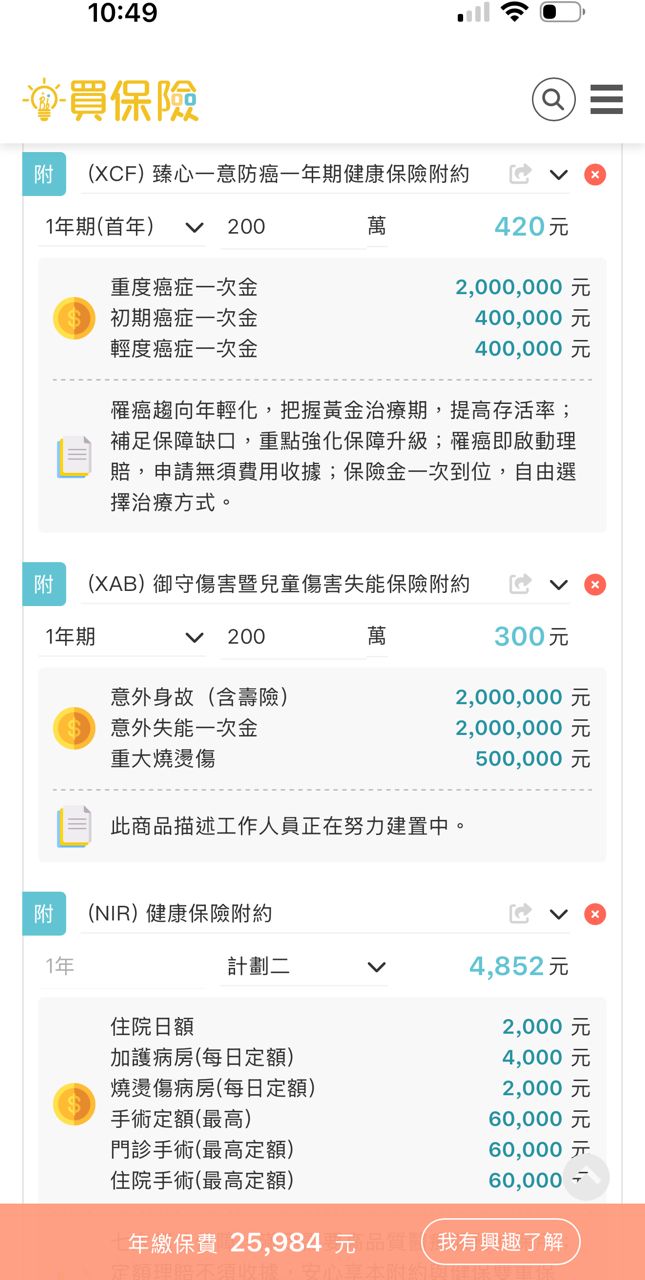645x1280 pixels.
Task: Remove the NIR 健康保險附約 rider
Action: point(594,914)
